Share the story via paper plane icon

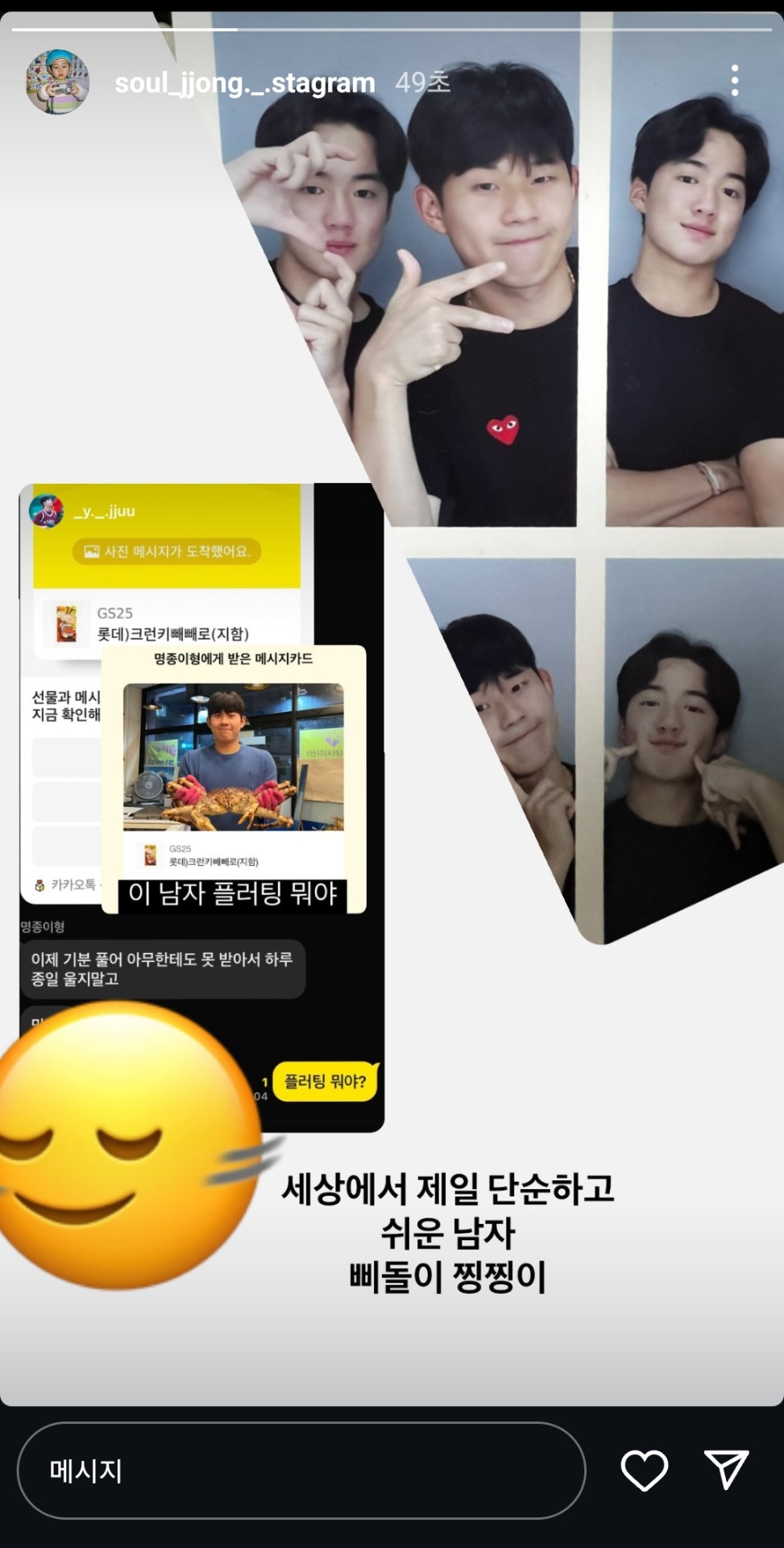[x=726, y=1469]
